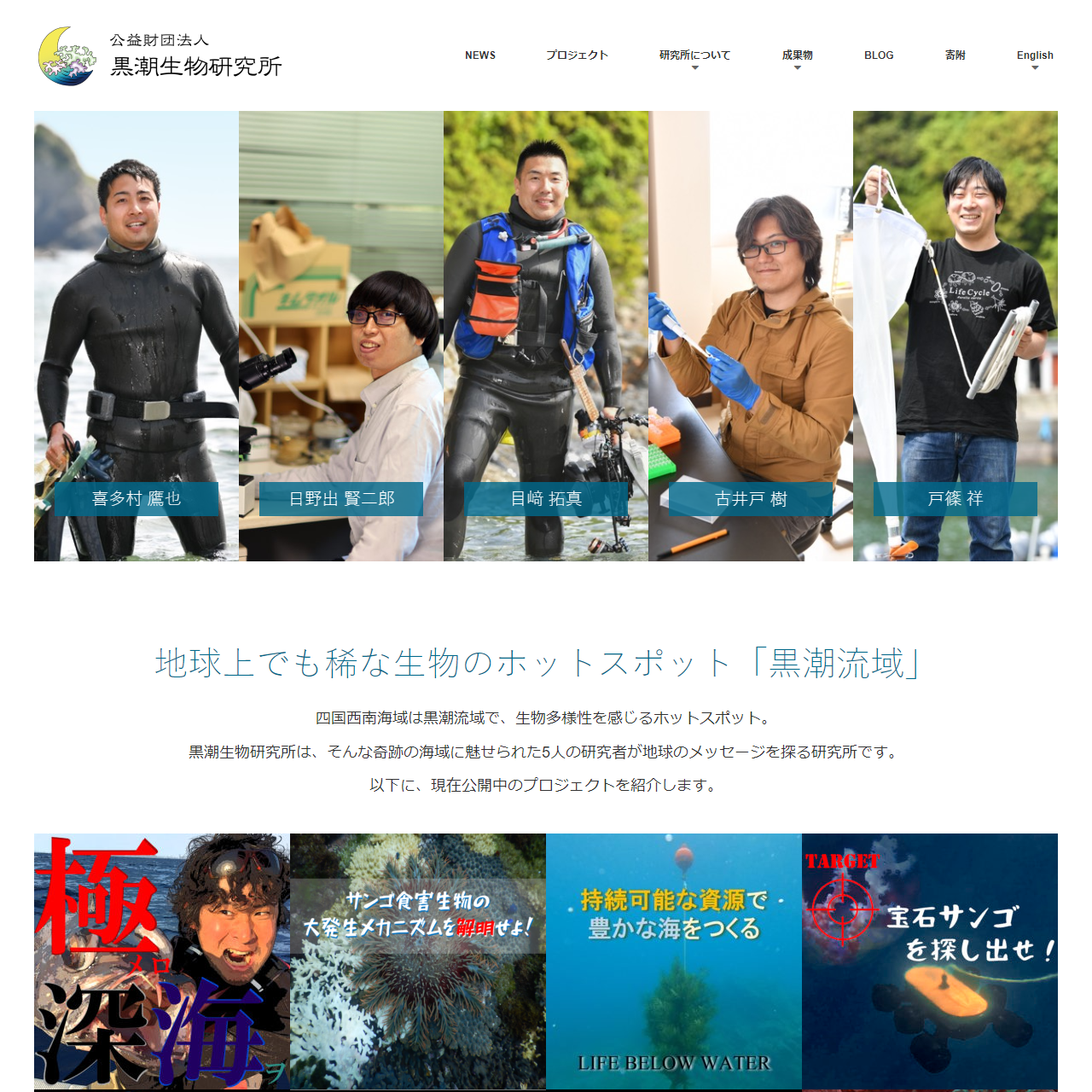
Task: Open 日野出 賢二郎's profile card
Action: tap(341, 499)
